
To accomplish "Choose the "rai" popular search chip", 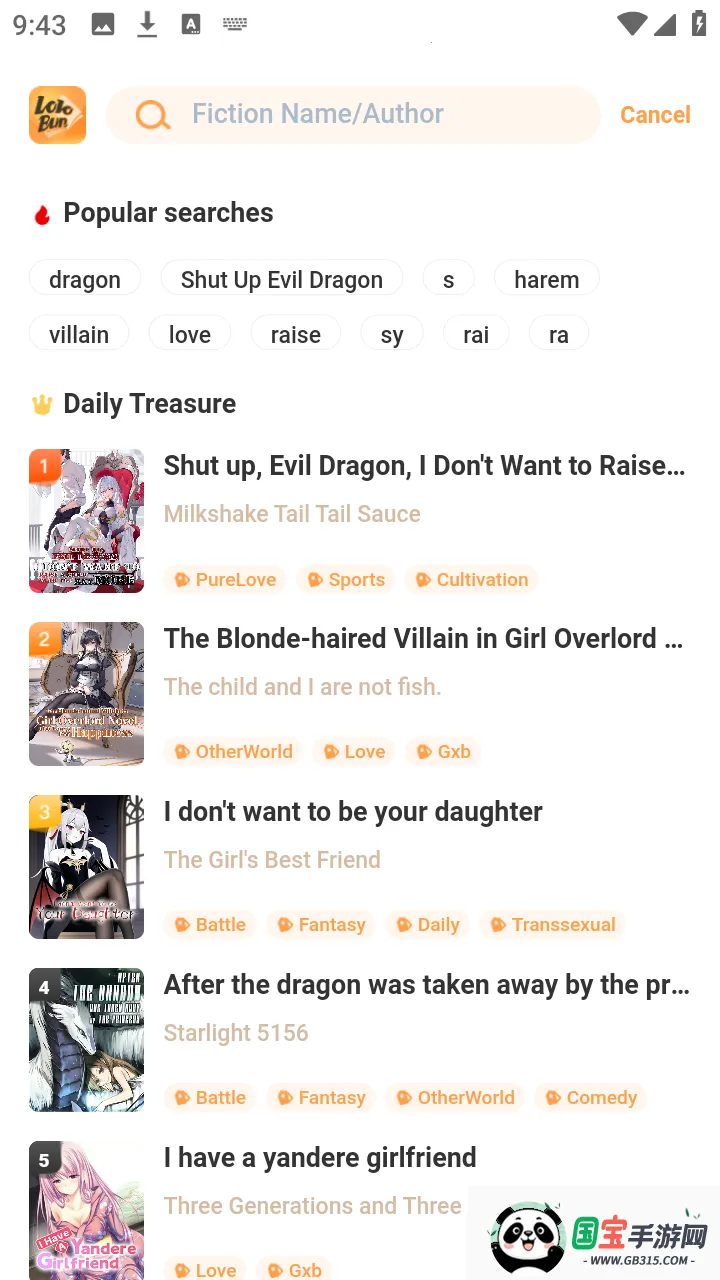I will (x=476, y=334).
